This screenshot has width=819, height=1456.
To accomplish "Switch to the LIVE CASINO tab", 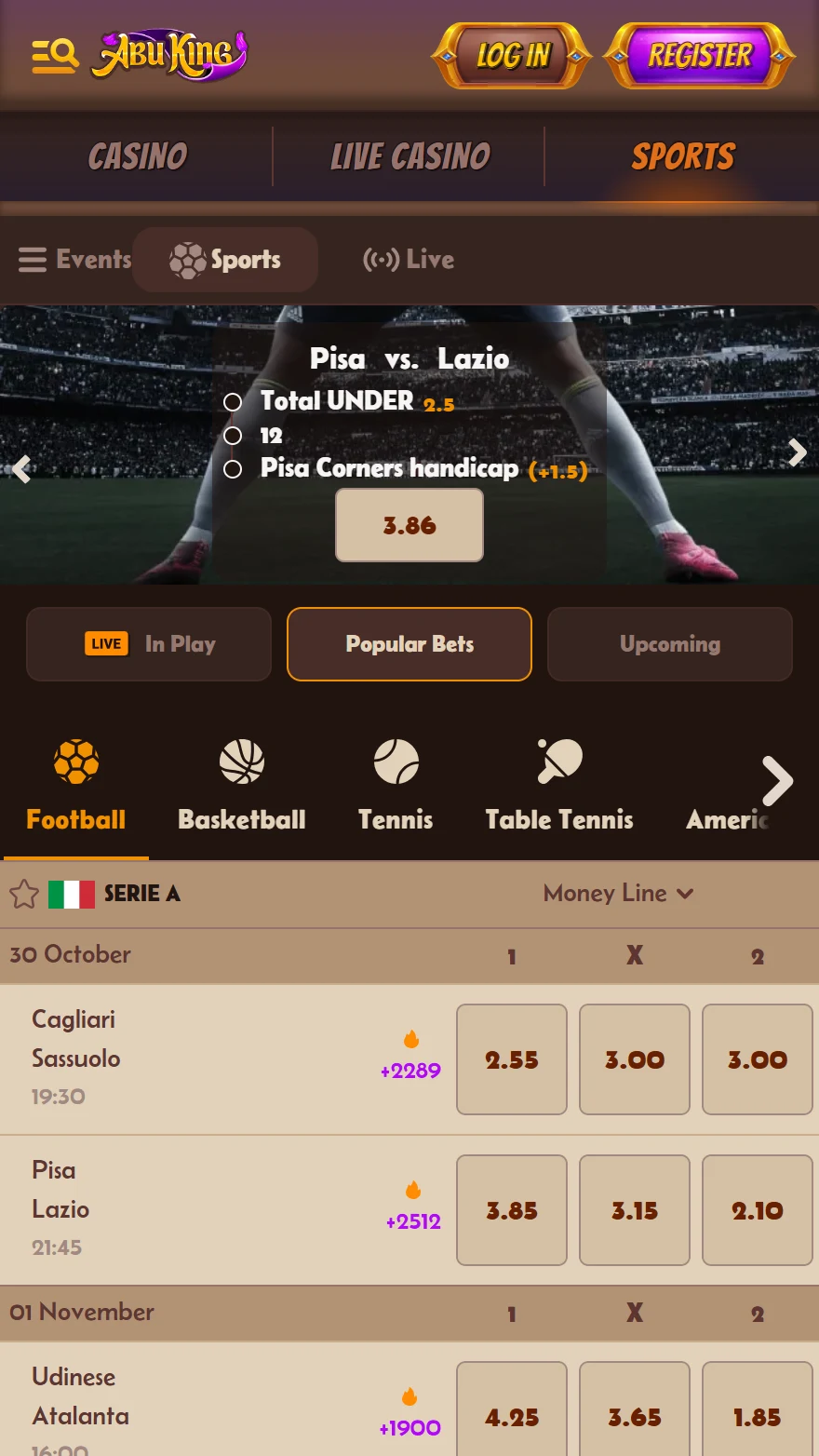I will [x=409, y=156].
